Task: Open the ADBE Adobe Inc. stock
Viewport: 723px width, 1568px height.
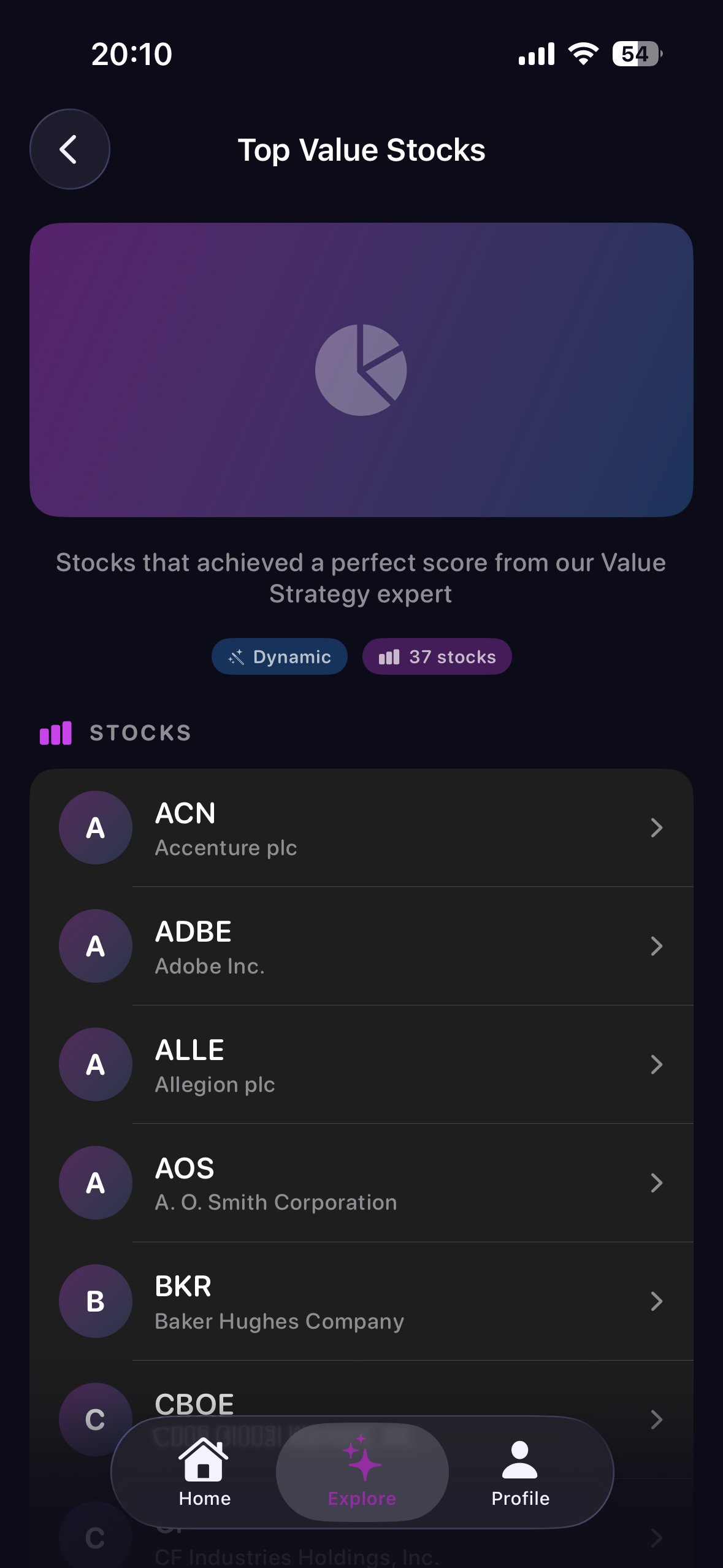Action: click(361, 946)
